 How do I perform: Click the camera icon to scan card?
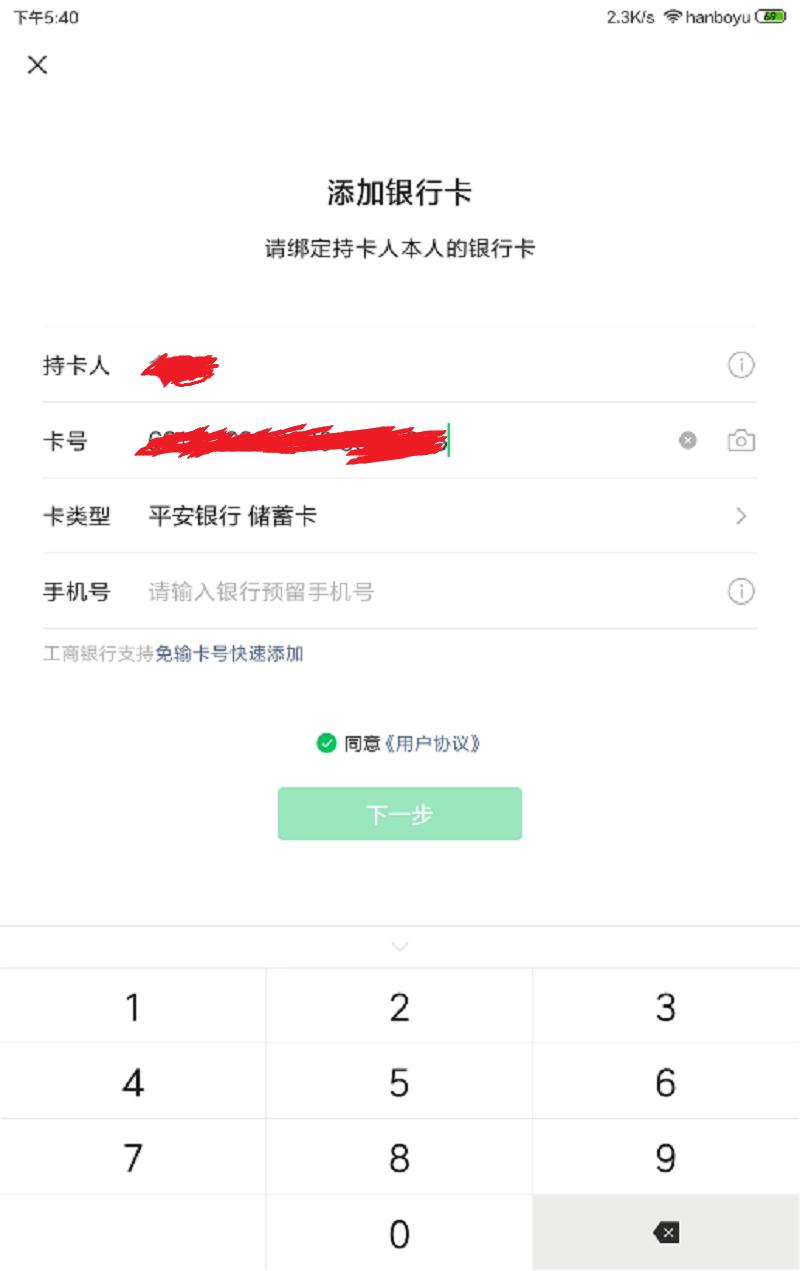740,440
